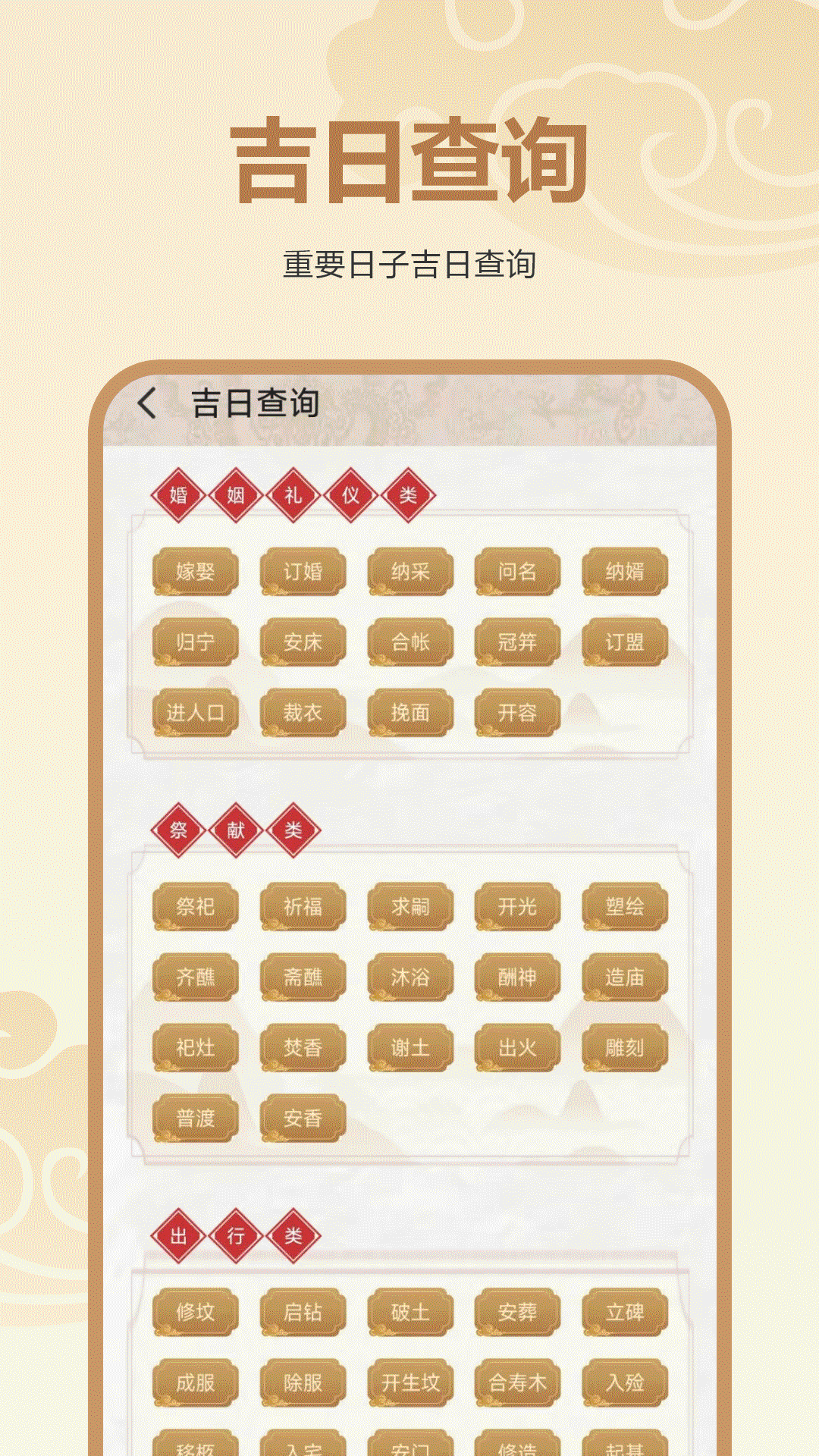The height and width of the screenshot is (1456, 819).
Task: Open the 裁衣 lucky day lookup
Action: 303,713
